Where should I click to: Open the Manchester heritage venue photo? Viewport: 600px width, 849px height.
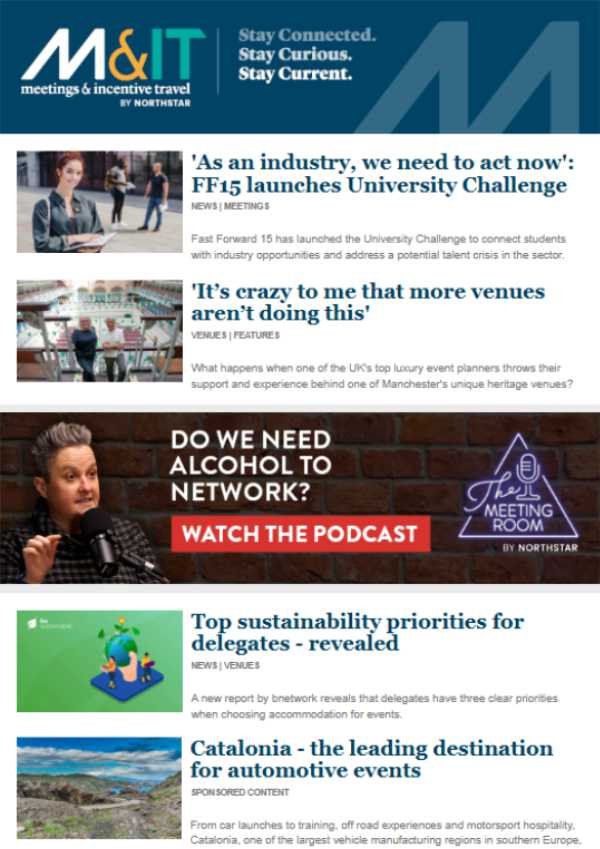[99, 330]
